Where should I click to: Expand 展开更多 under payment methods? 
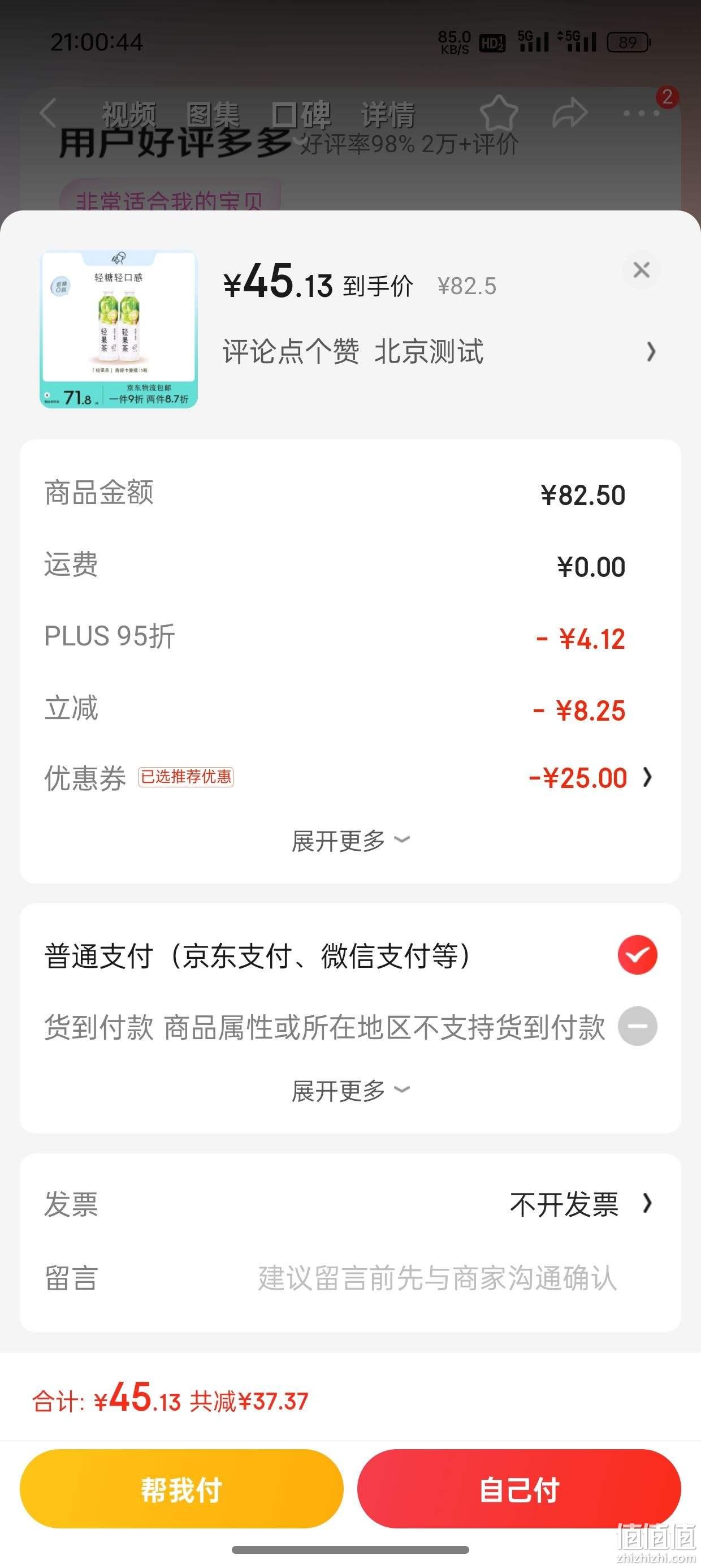350,1090
